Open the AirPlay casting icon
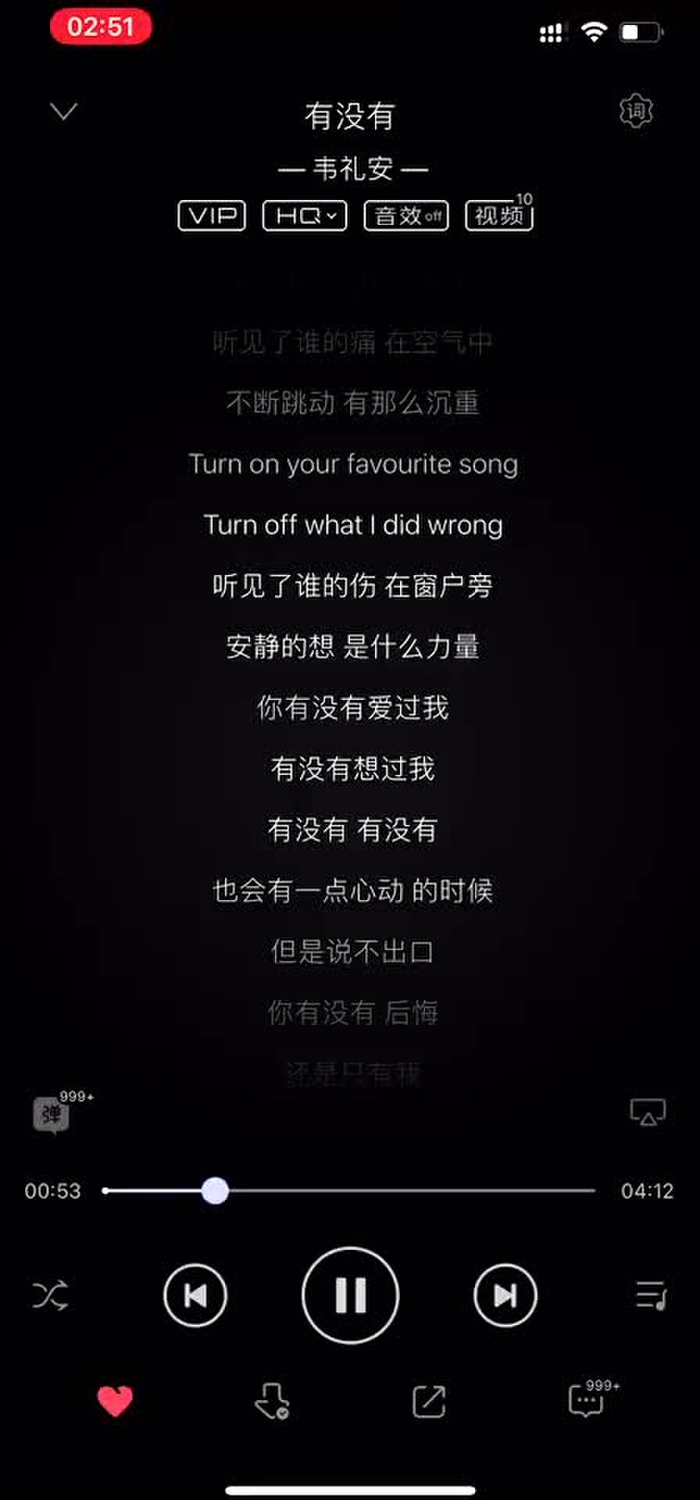 coord(647,1112)
